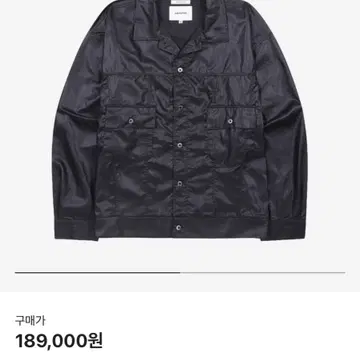Image resolution: width=360 pixels, height=360 pixels.
Task: Open the black jacket product image
Action: [180, 120]
